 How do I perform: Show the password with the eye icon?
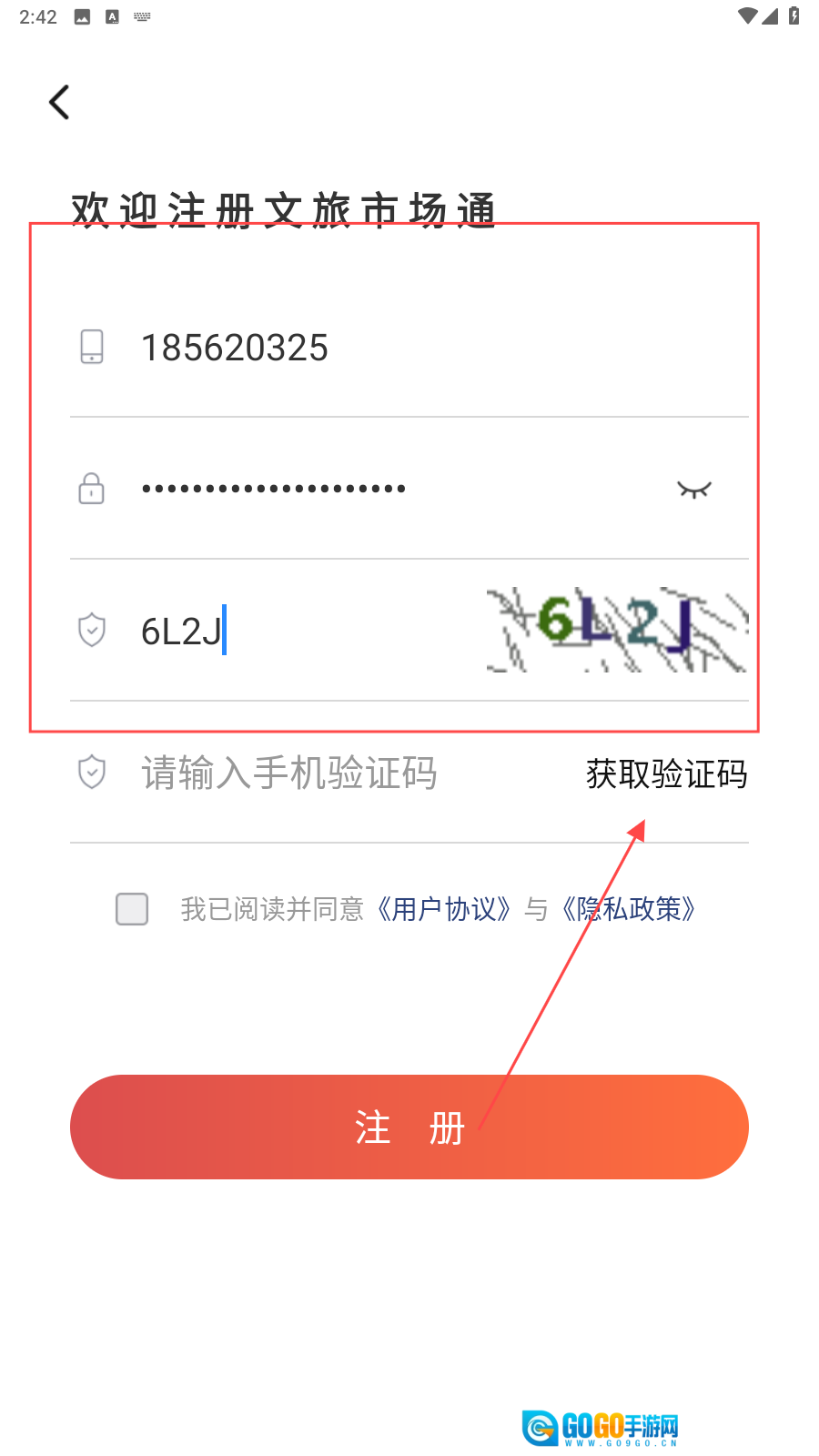coord(693,490)
